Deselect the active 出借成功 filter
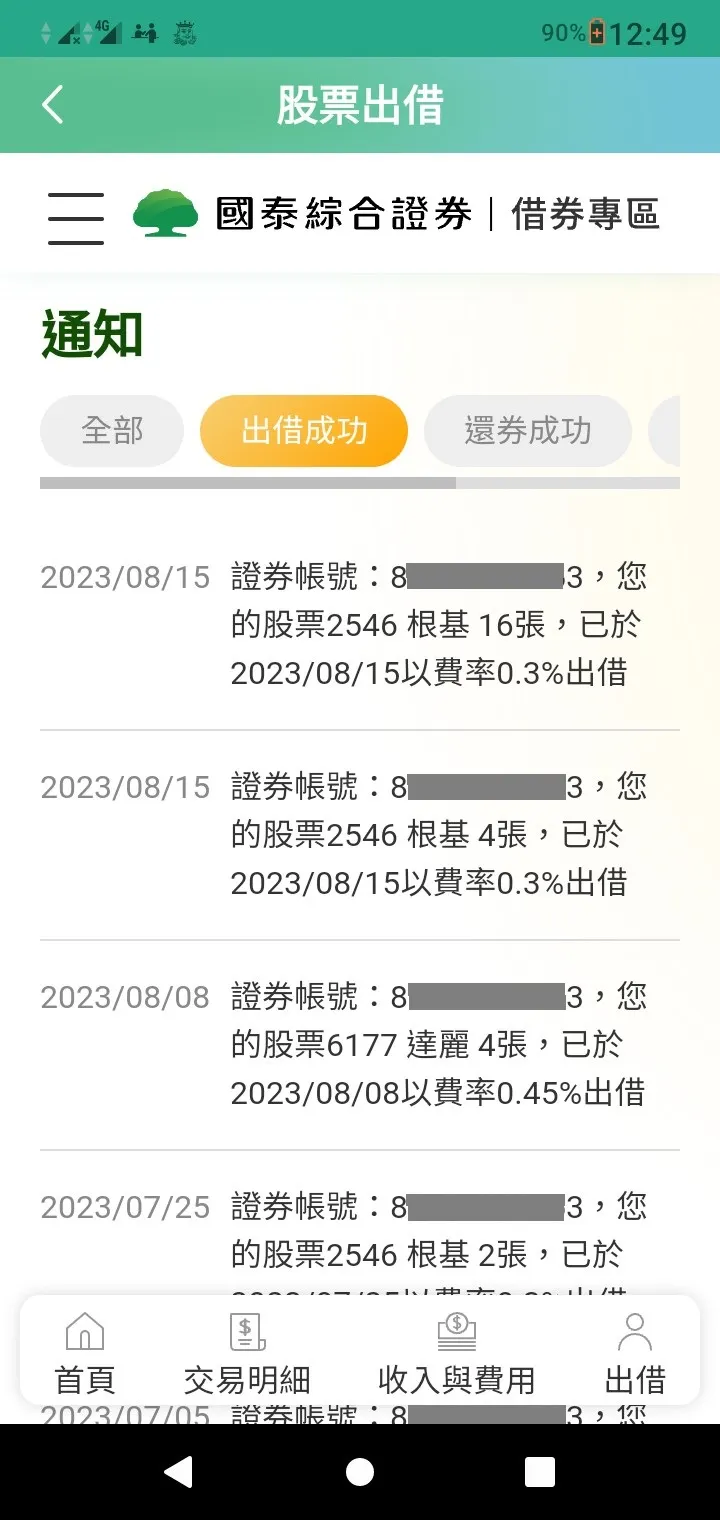Screen dimensions: 720x1520 303,430
